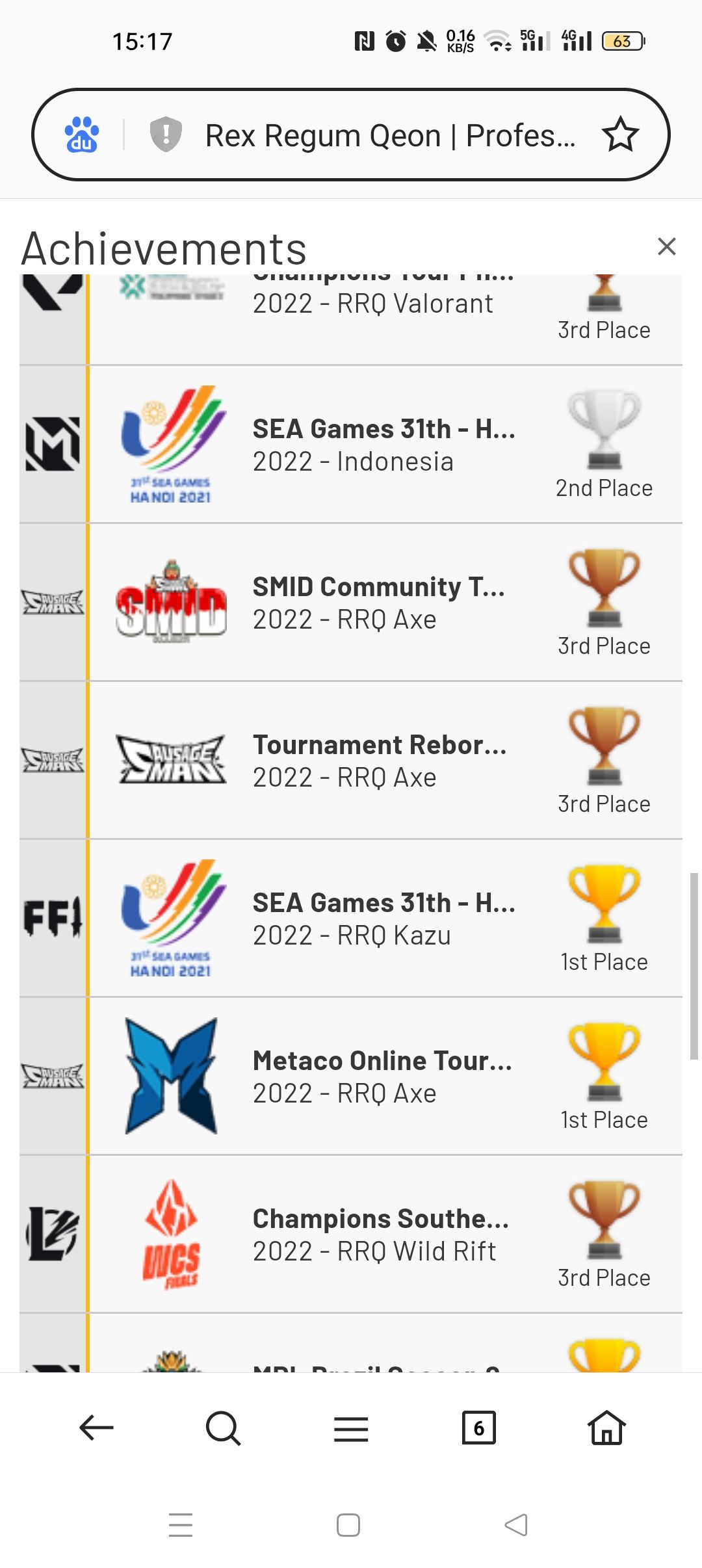This screenshot has height=1568, width=702.
Task: View SEA Games 31th RRQ Kazu achievement
Action: (x=383, y=919)
